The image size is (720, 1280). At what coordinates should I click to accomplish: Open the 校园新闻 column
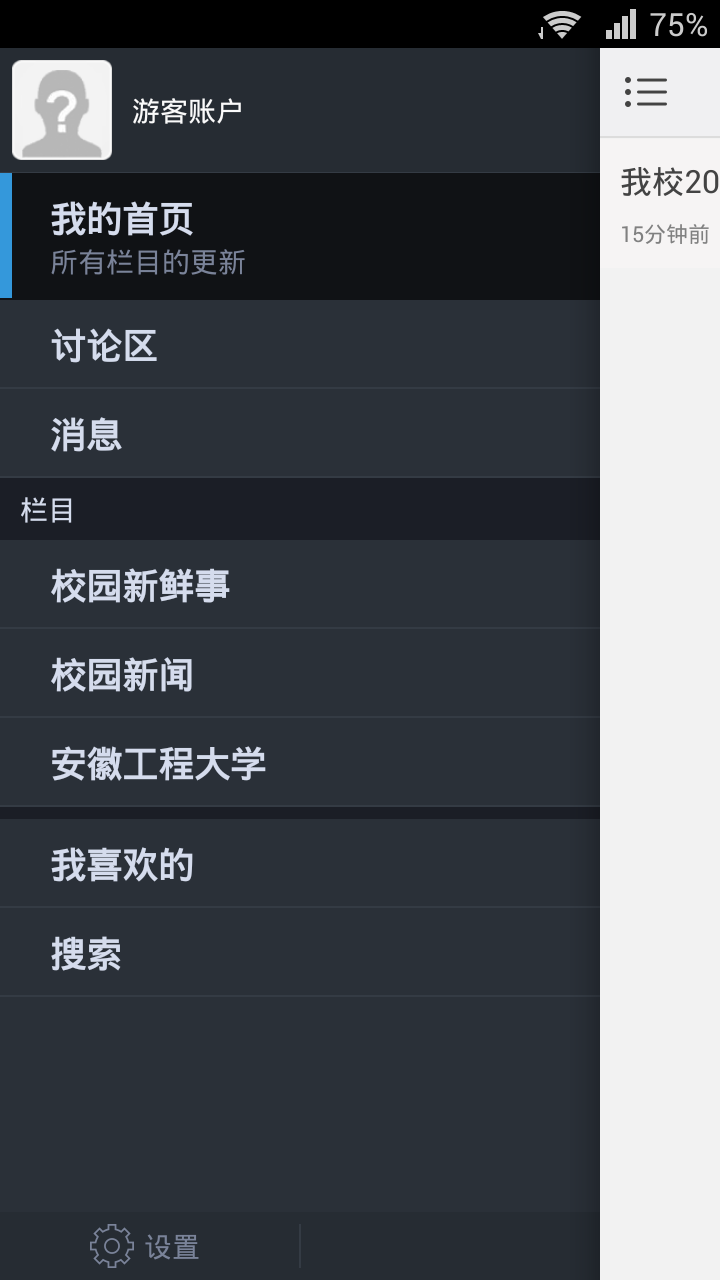click(x=300, y=674)
